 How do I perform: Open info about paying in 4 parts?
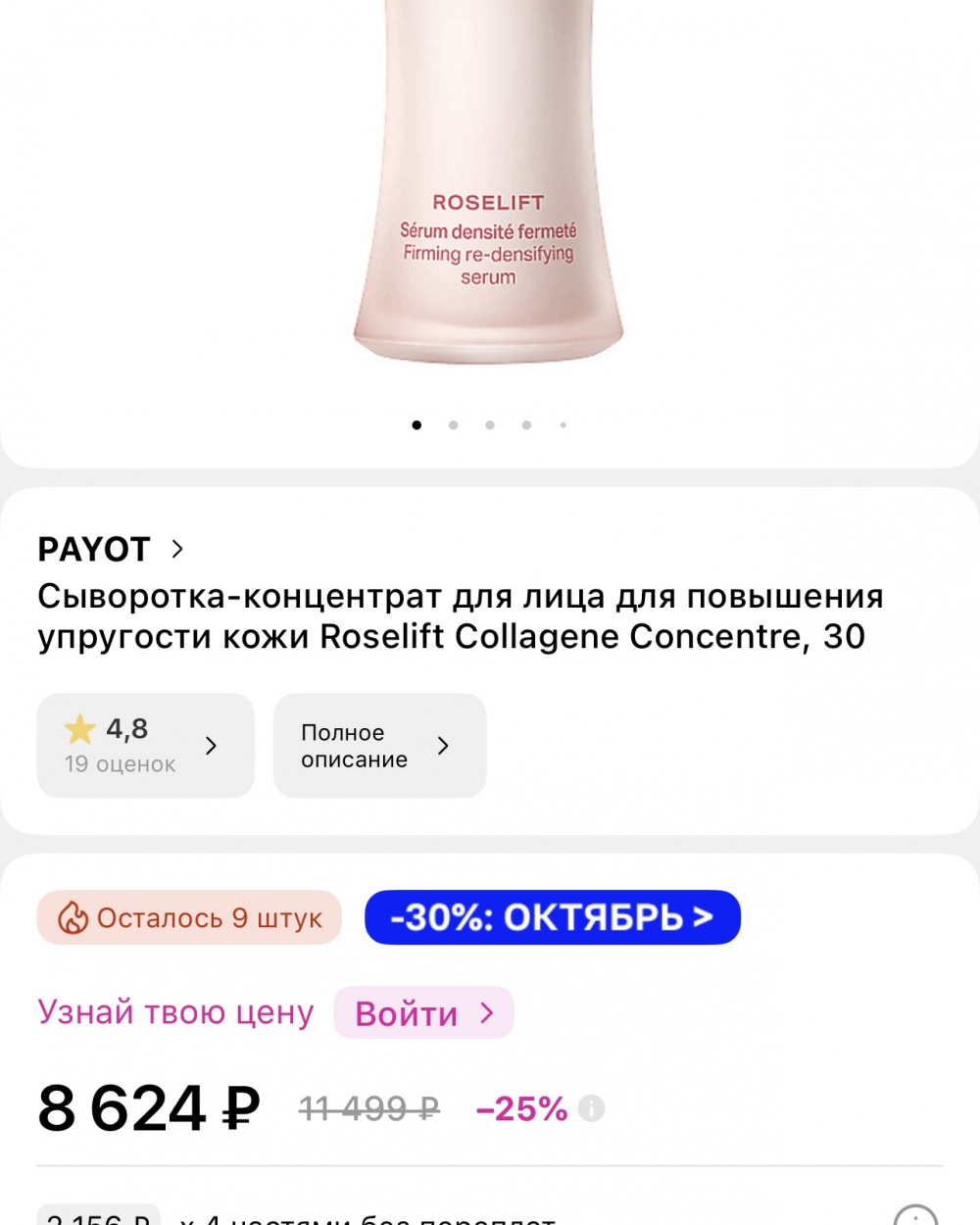[x=914, y=1216]
